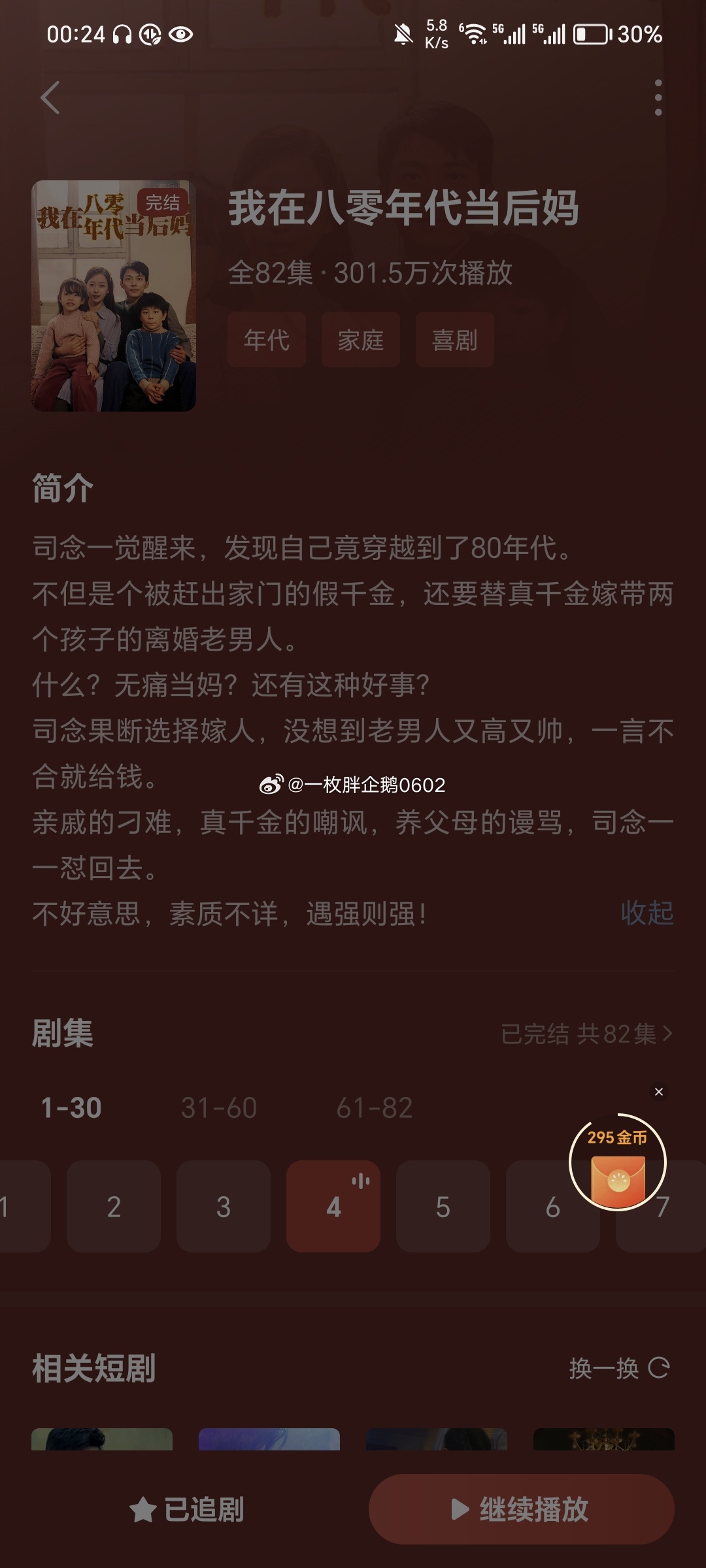Toggle the 已追剧 follow button
The height and width of the screenshot is (1568, 706).
[x=187, y=1509]
